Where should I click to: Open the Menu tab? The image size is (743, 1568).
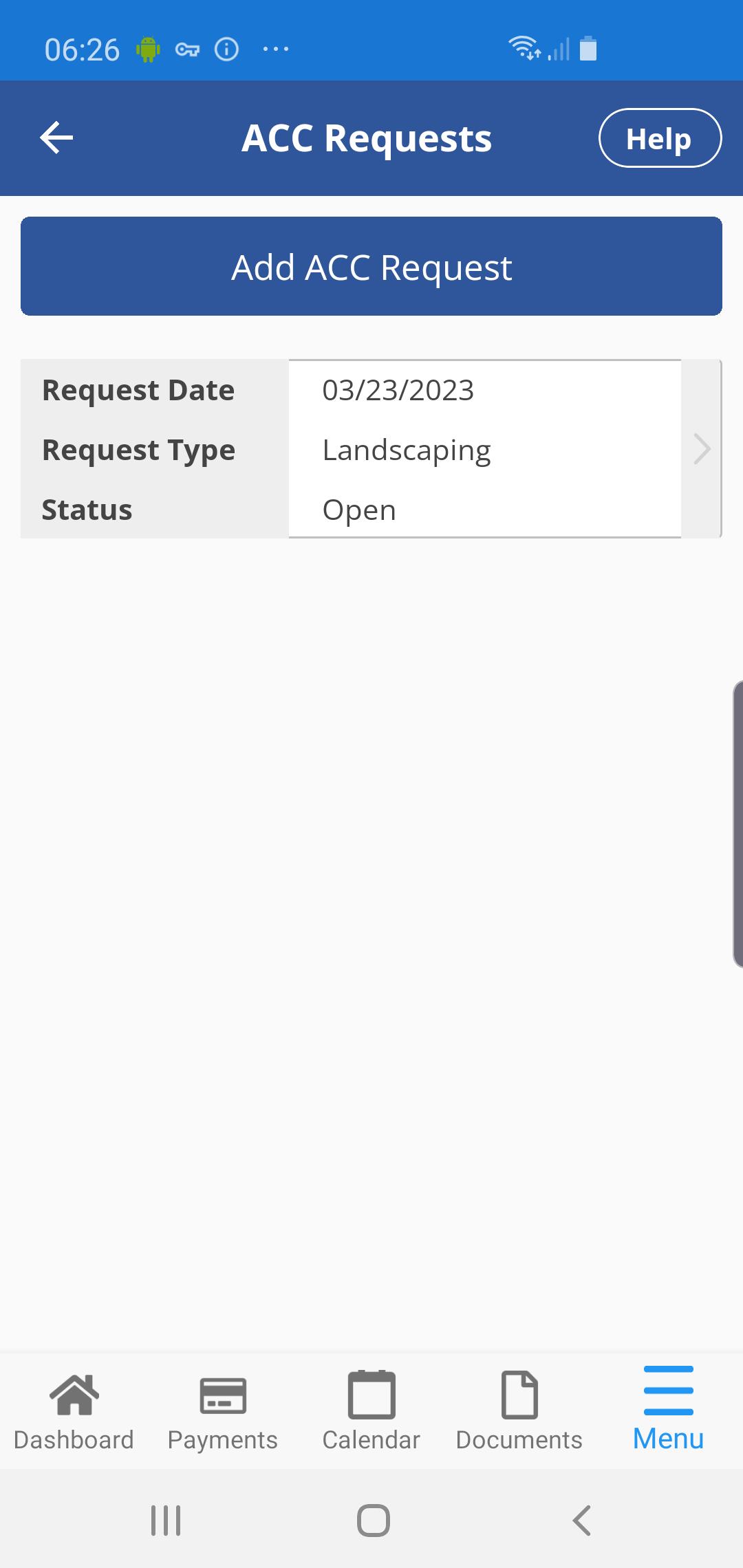point(668,1411)
